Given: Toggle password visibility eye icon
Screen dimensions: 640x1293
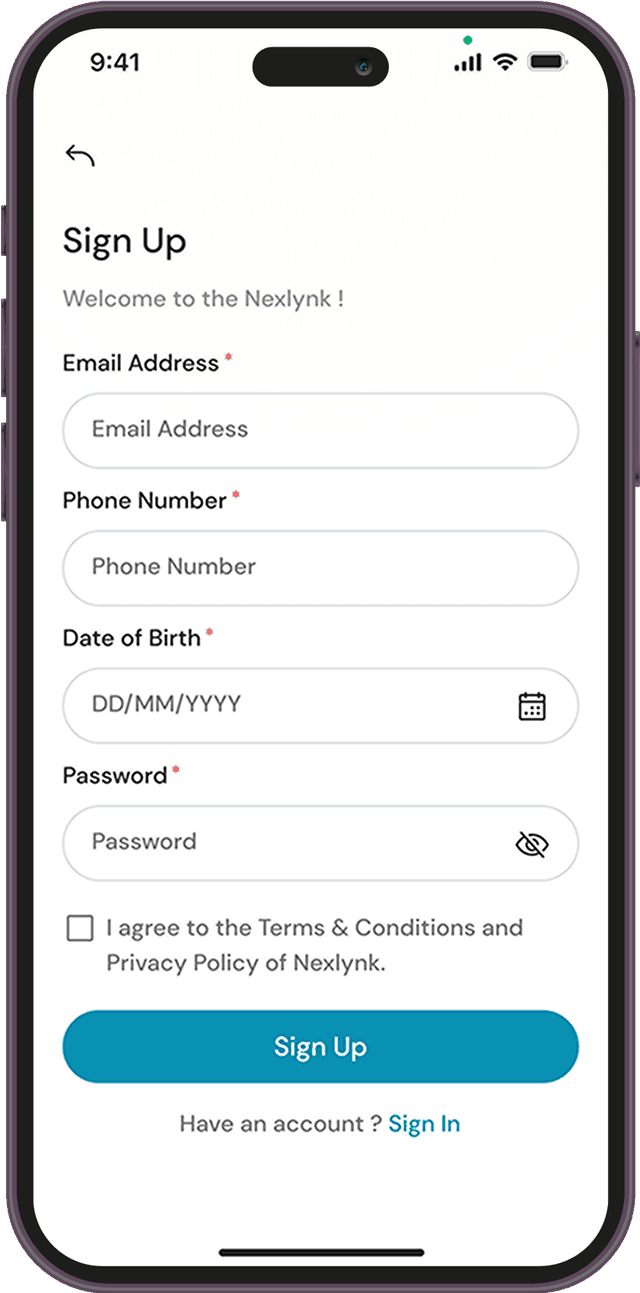Looking at the screenshot, I should [532, 845].
